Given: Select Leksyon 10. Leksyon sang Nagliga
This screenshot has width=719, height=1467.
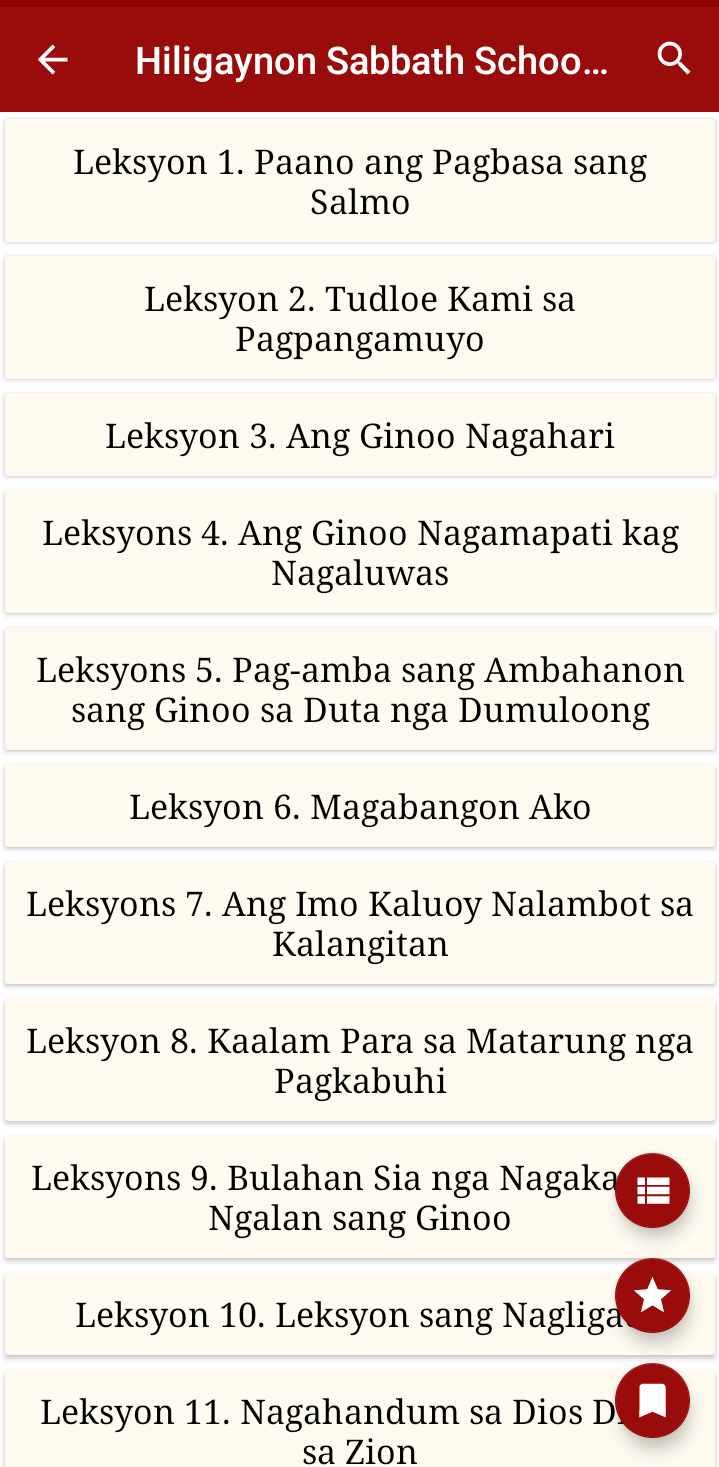Looking at the screenshot, I should pyautogui.click(x=310, y=1314).
